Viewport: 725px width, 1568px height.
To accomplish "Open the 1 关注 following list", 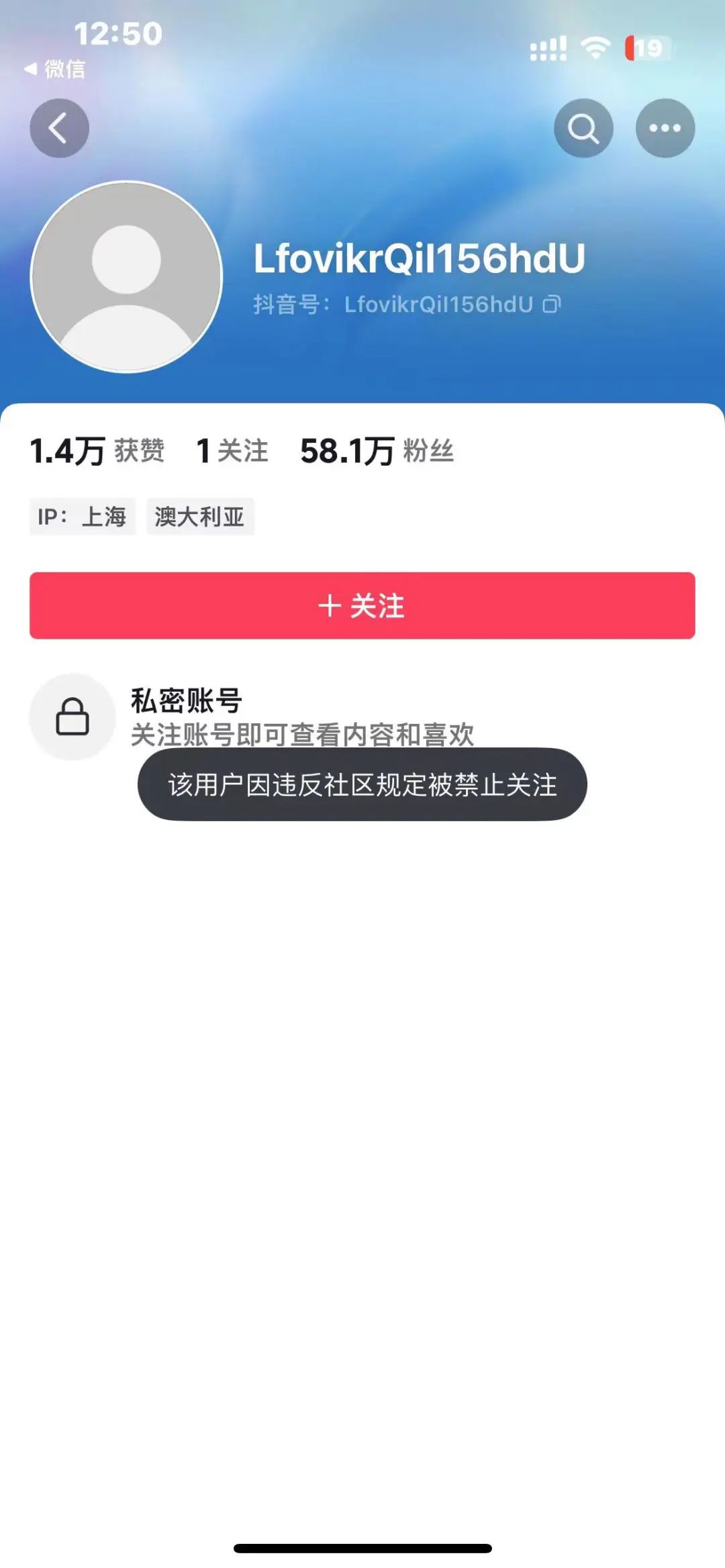I will [x=232, y=451].
